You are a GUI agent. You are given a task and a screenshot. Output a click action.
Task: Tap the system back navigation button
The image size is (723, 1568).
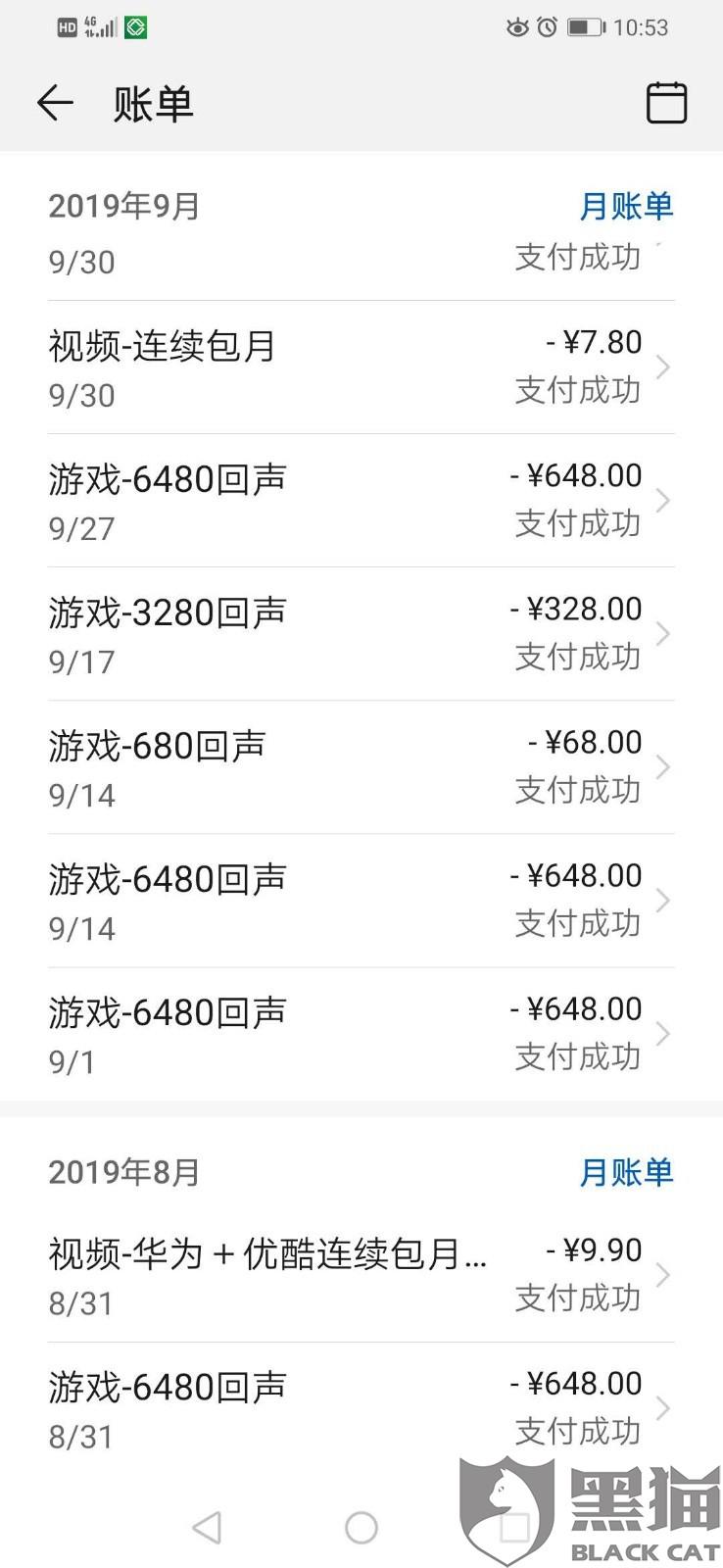tap(207, 1527)
